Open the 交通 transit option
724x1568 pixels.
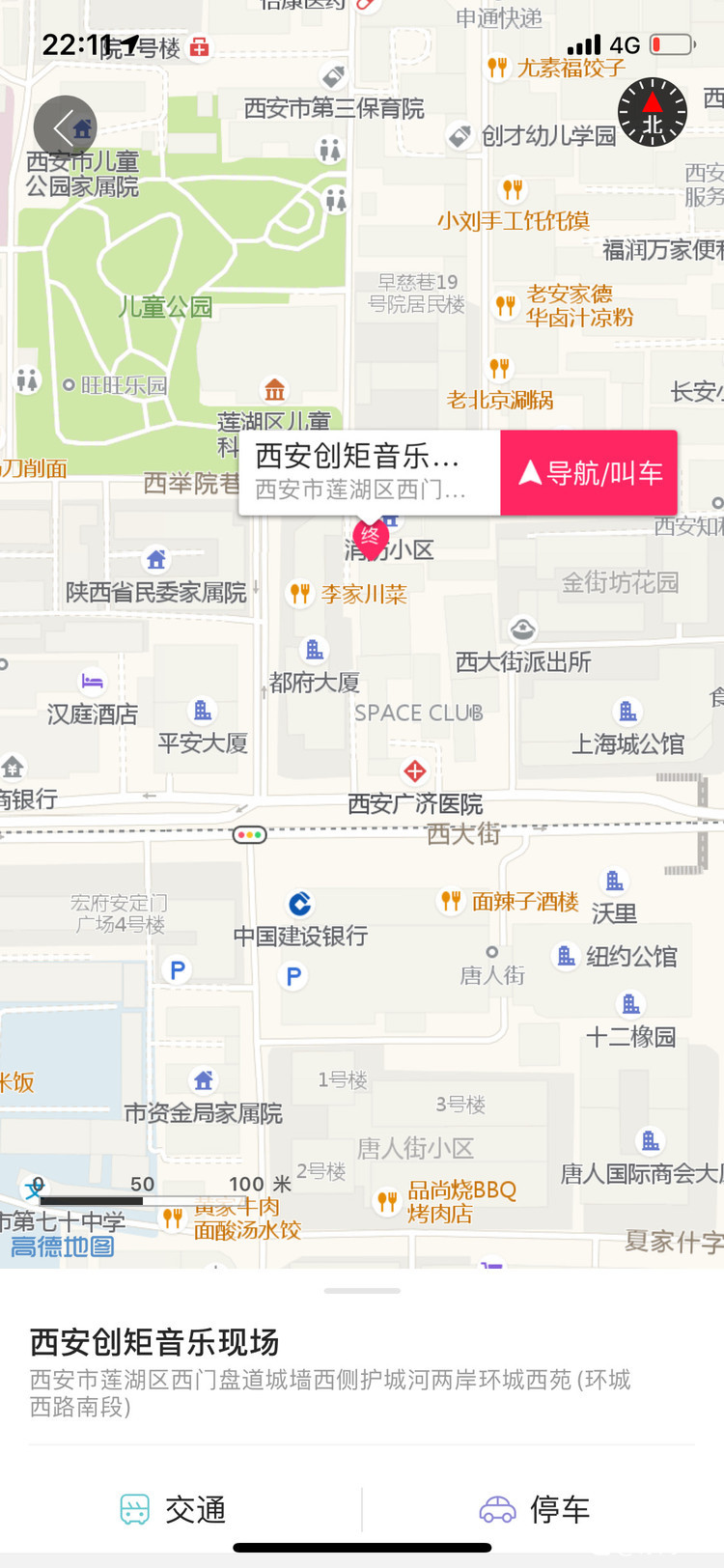pyautogui.click(x=174, y=1509)
